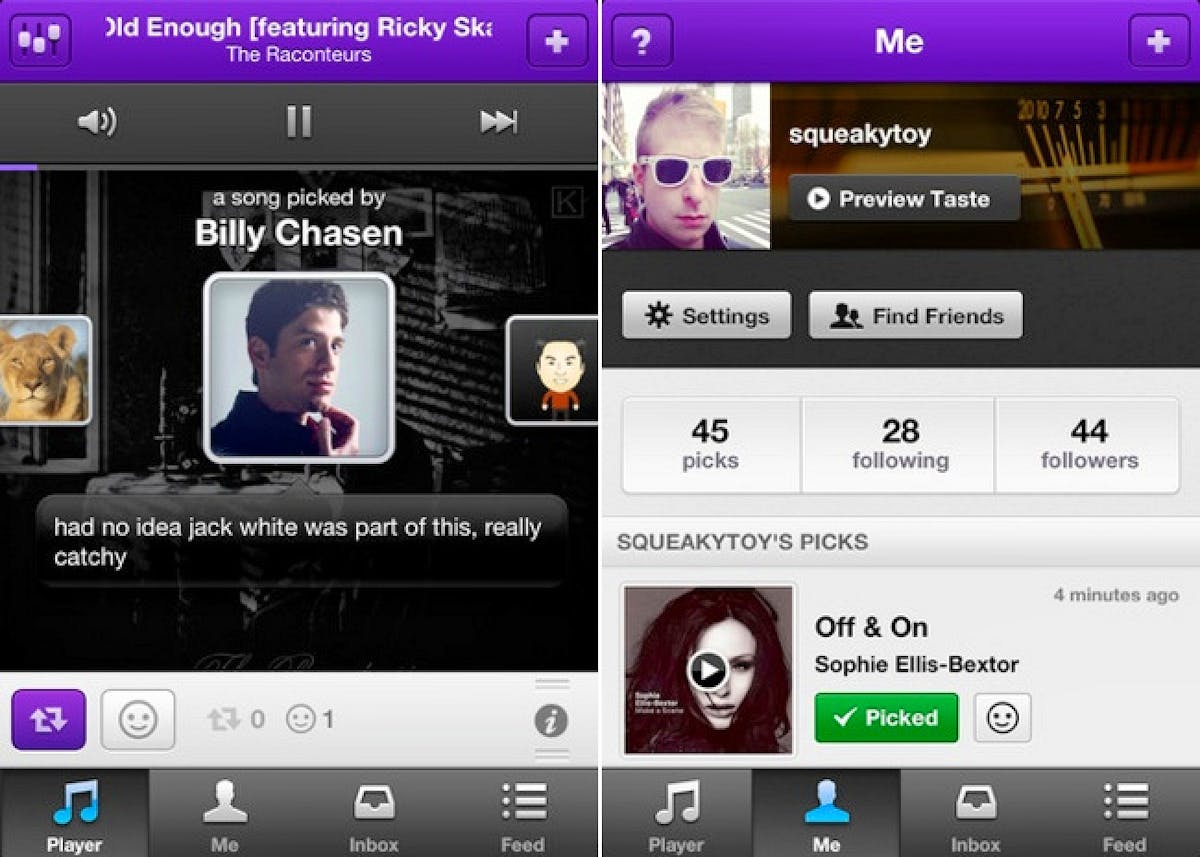Re-pick this song with the purple button
The width and height of the screenshot is (1200, 857).
click(x=49, y=720)
